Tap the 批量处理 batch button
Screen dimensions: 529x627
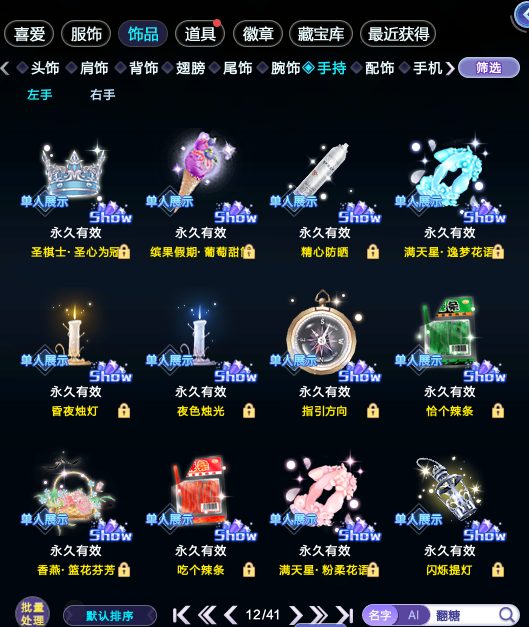coord(32,613)
